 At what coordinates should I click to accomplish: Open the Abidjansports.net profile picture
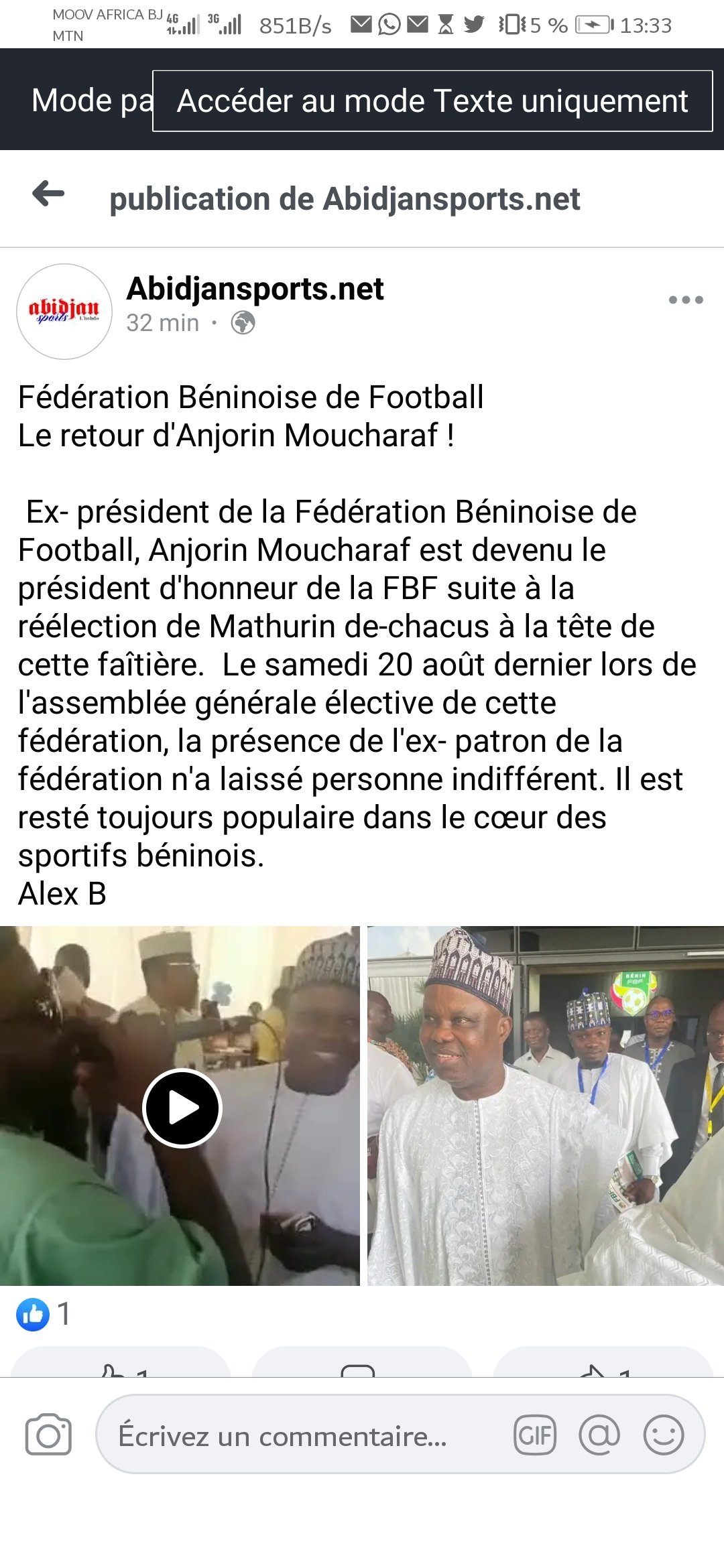[x=64, y=312]
